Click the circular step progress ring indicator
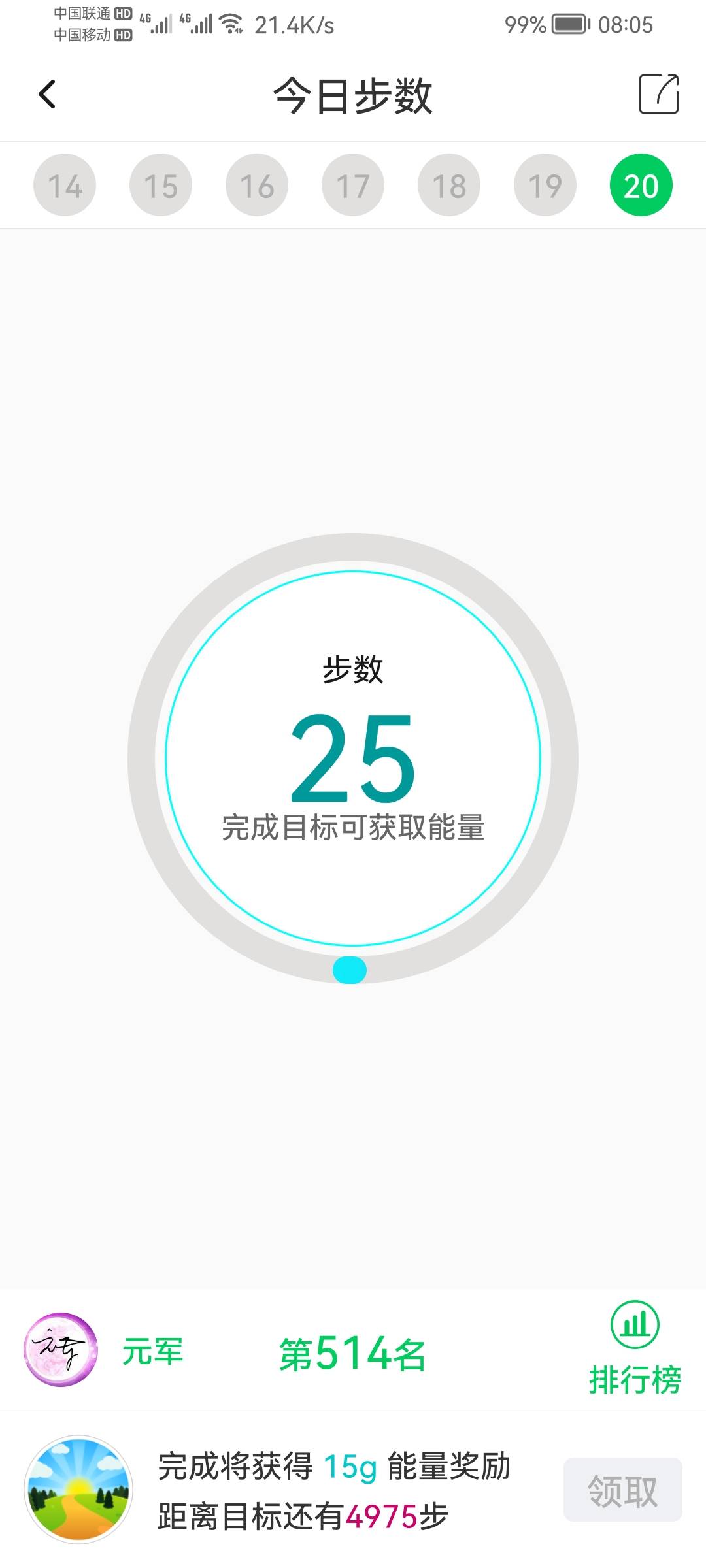Screen dimensions: 706x1568 coord(349,970)
